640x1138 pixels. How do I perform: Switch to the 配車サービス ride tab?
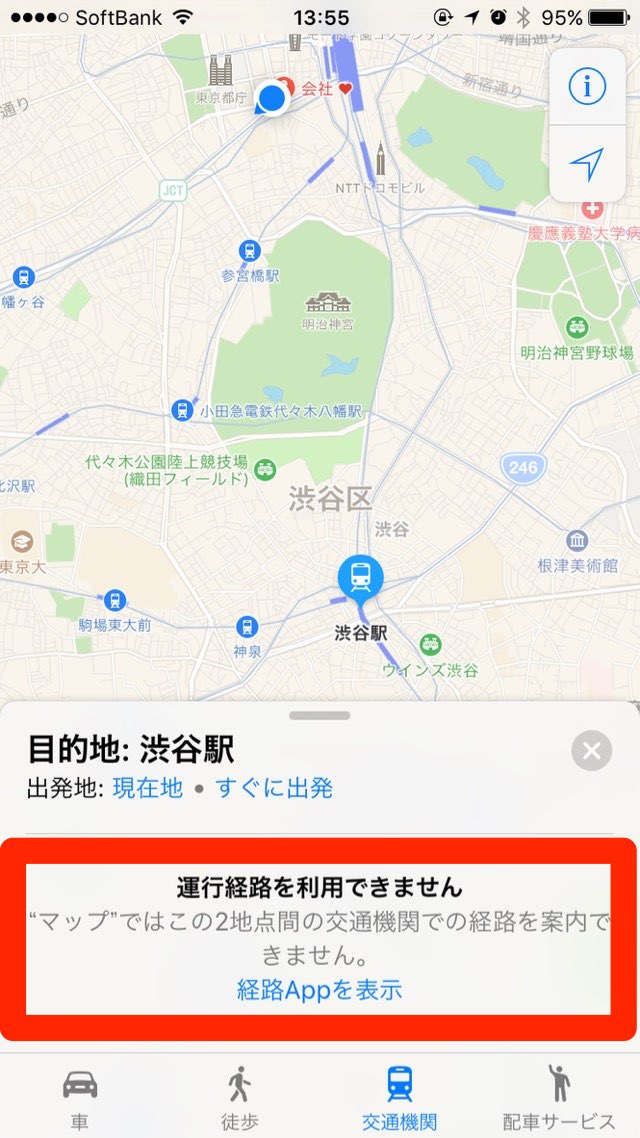pyautogui.click(x=559, y=1095)
